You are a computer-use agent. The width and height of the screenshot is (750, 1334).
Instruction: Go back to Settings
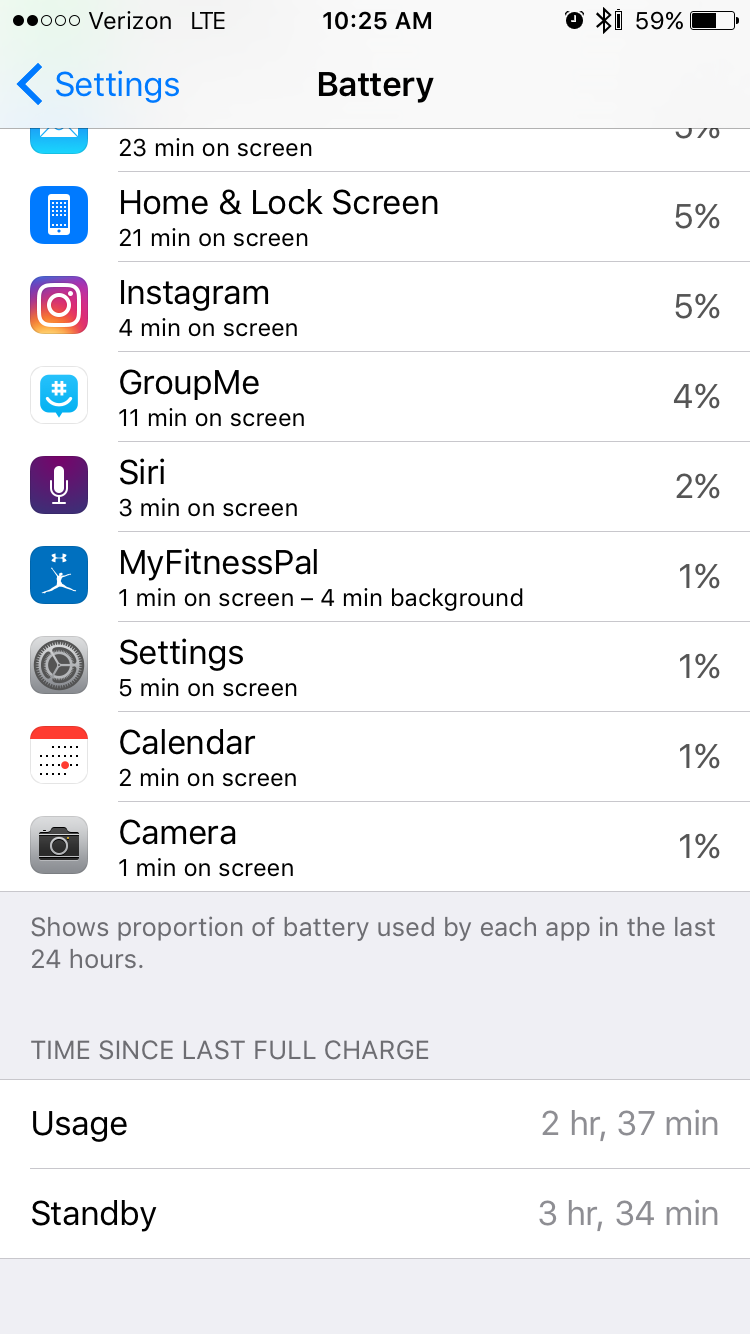coord(98,85)
